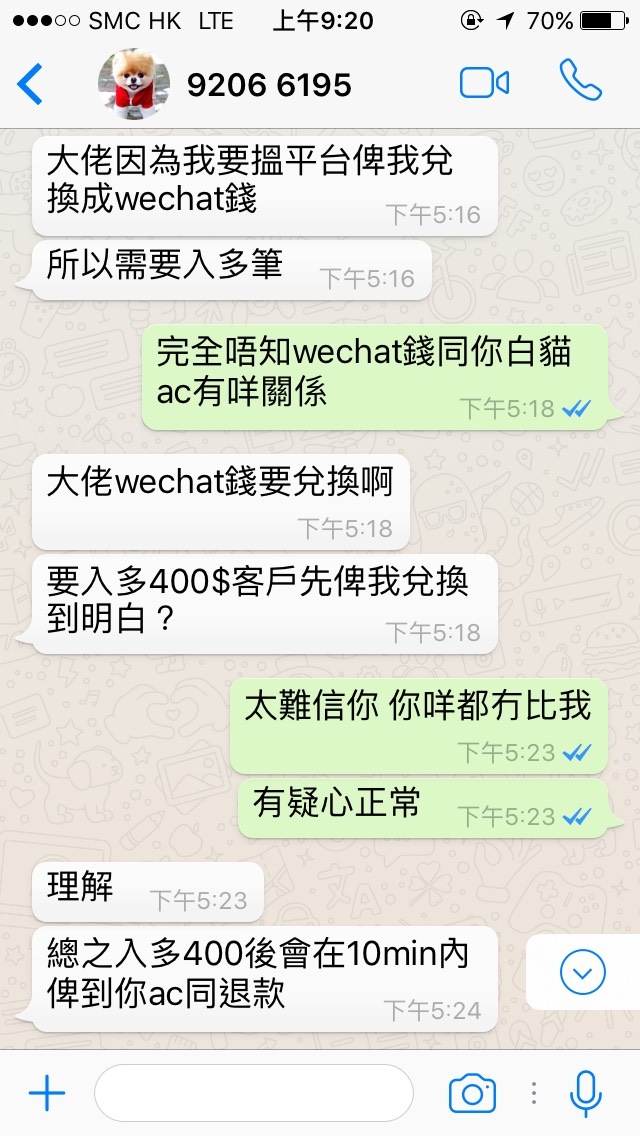Open contact info for 9206 6195

(x=269, y=85)
